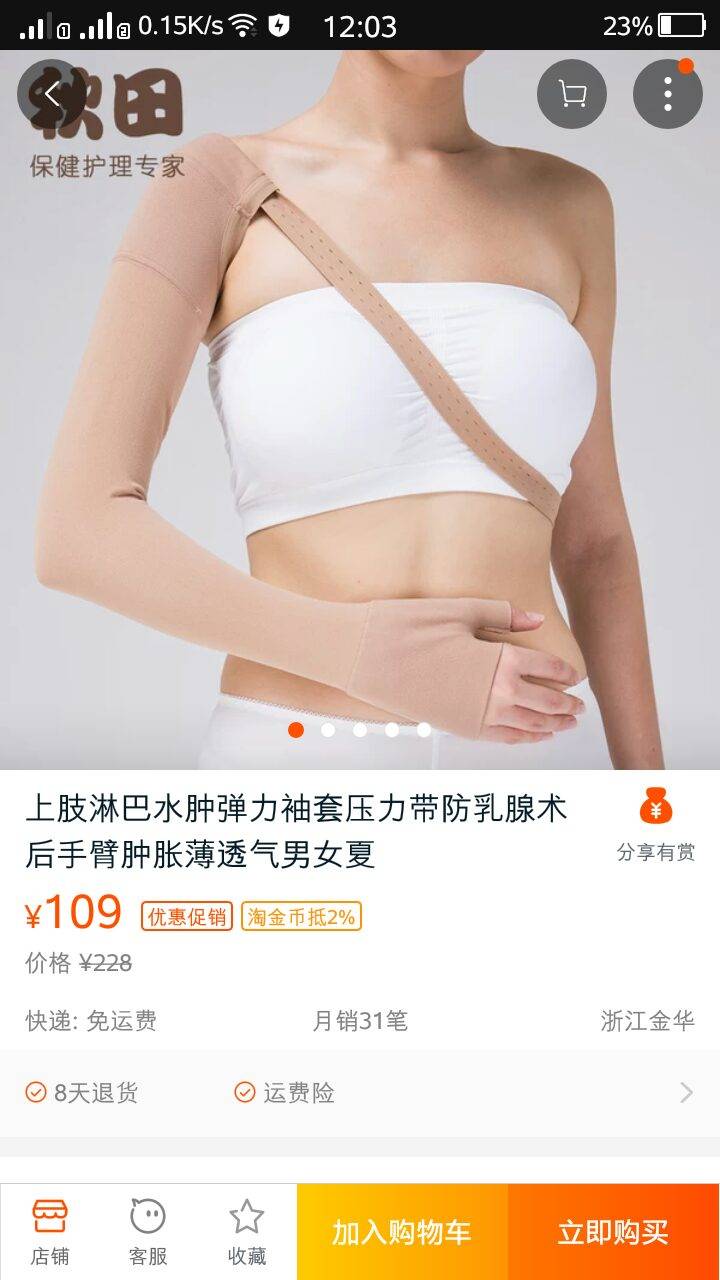
Task: Open the 优惠促销 promotion tag
Action: click(x=187, y=916)
